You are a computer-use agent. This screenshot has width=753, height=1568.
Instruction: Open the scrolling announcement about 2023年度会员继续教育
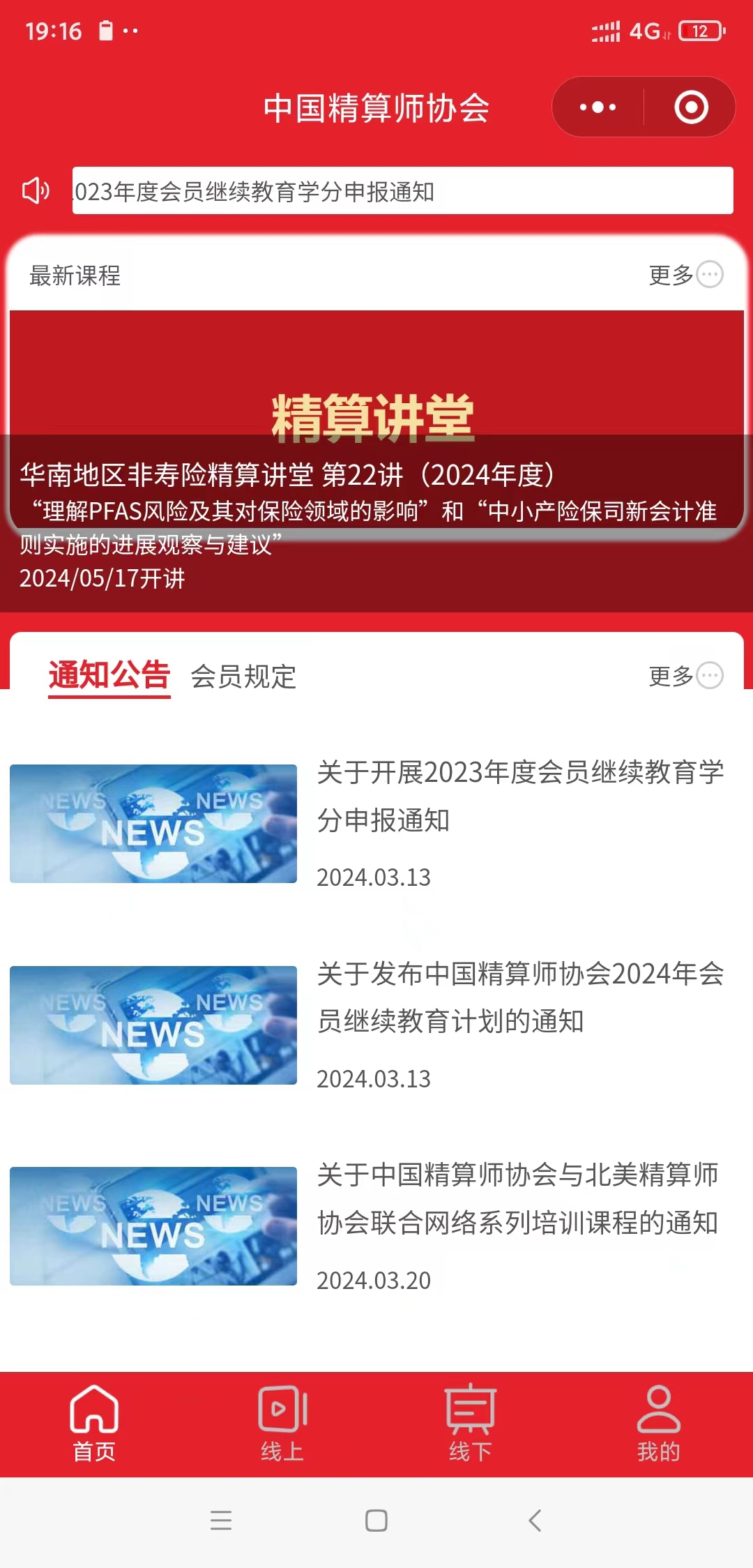coord(402,190)
